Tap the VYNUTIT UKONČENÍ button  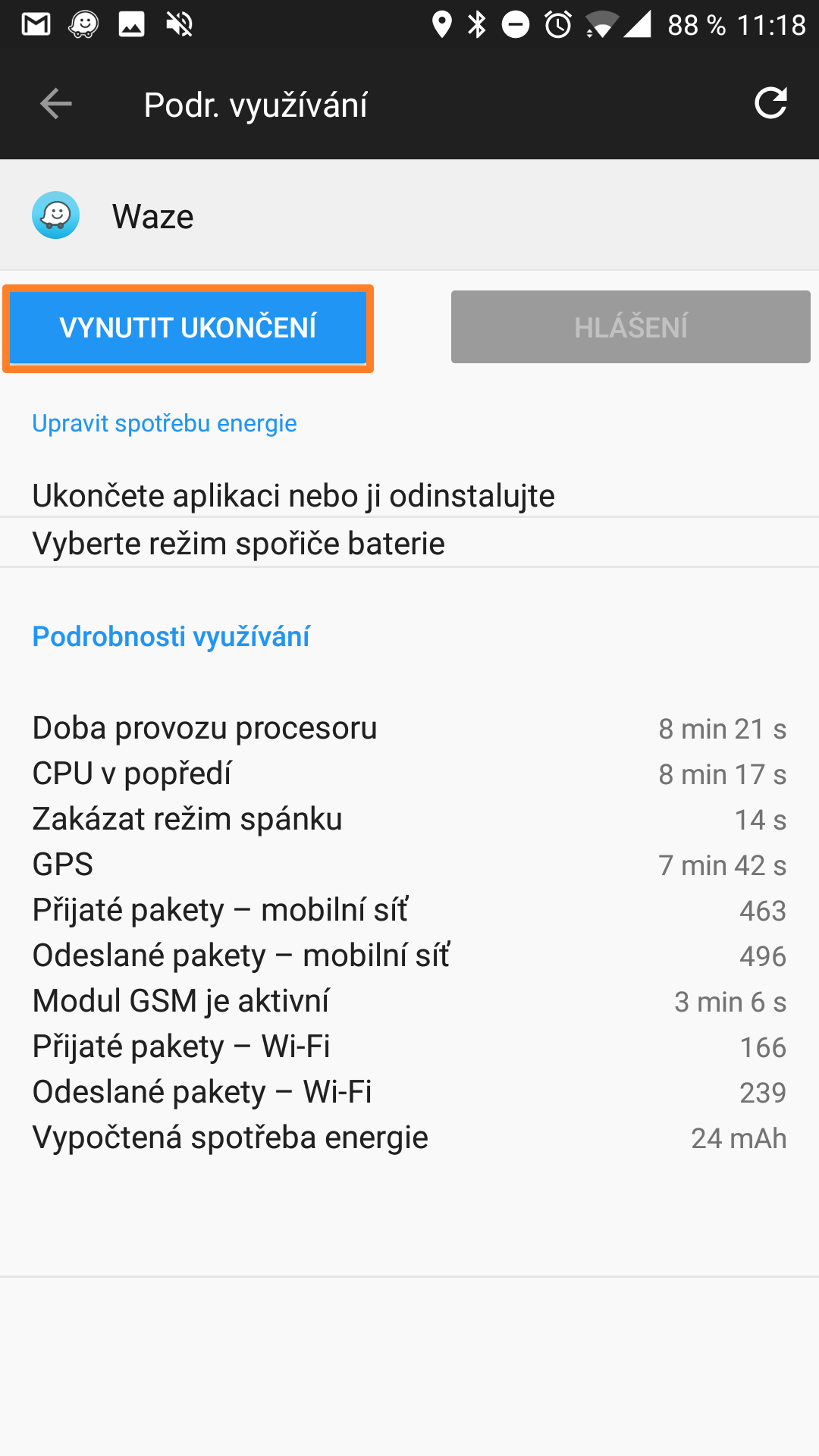pos(188,328)
